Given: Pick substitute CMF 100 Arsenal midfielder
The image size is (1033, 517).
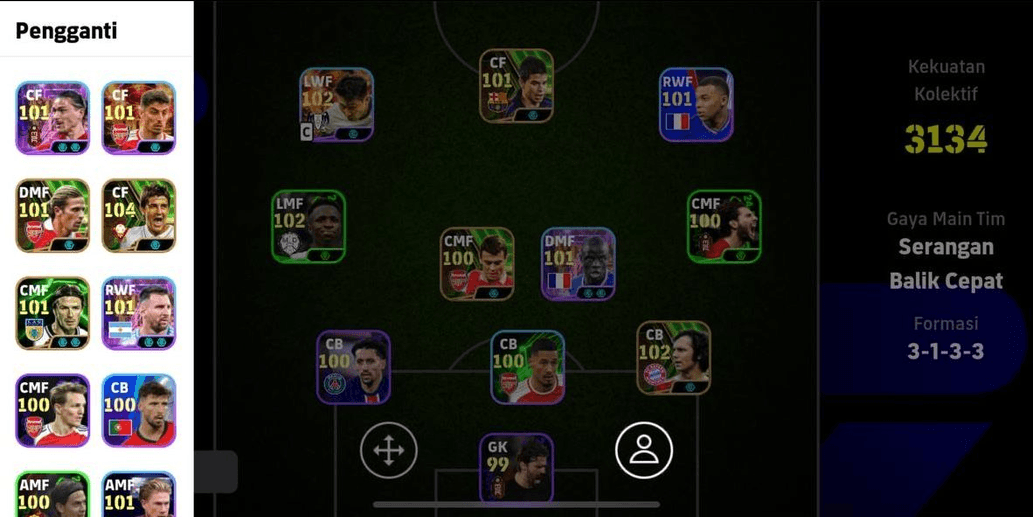Looking at the screenshot, I should point(53,410).
